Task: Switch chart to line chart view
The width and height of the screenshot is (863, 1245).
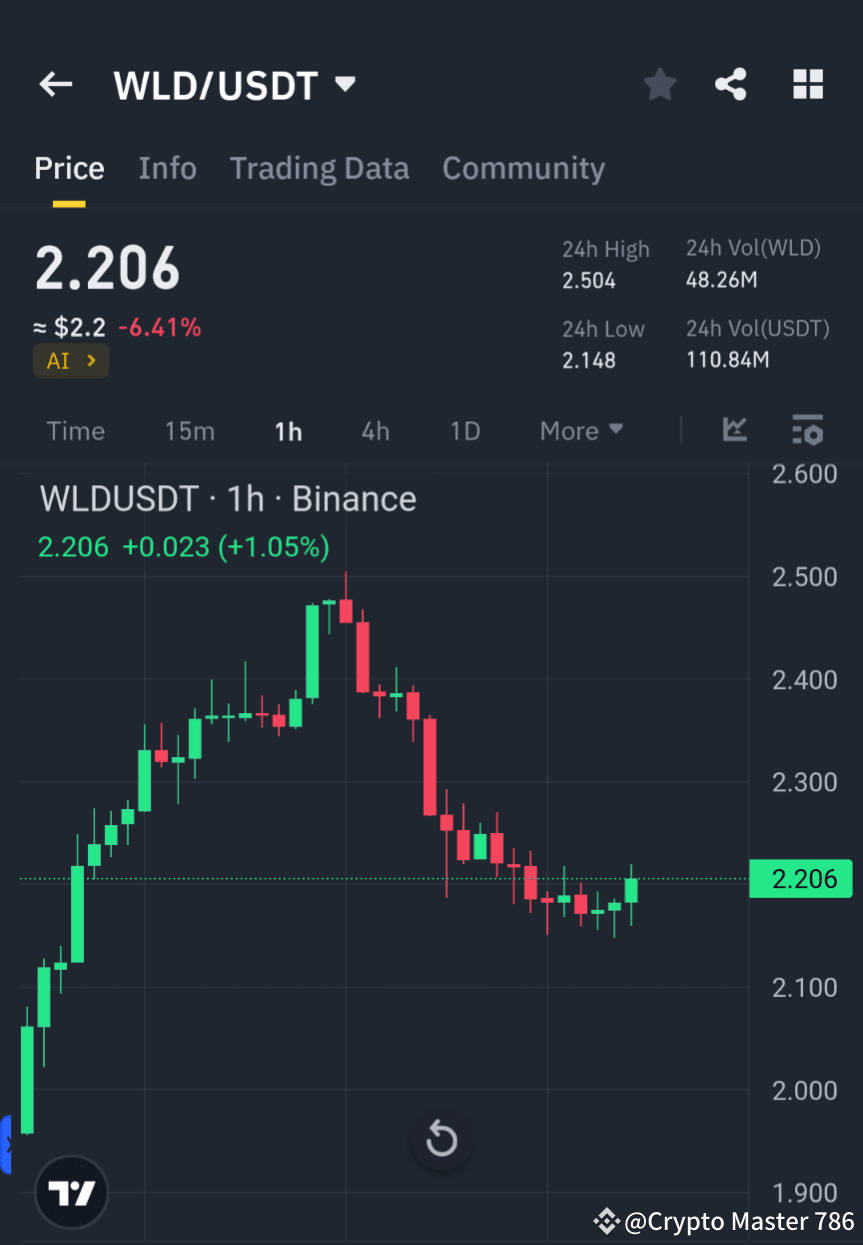Action: pos(735,430)
